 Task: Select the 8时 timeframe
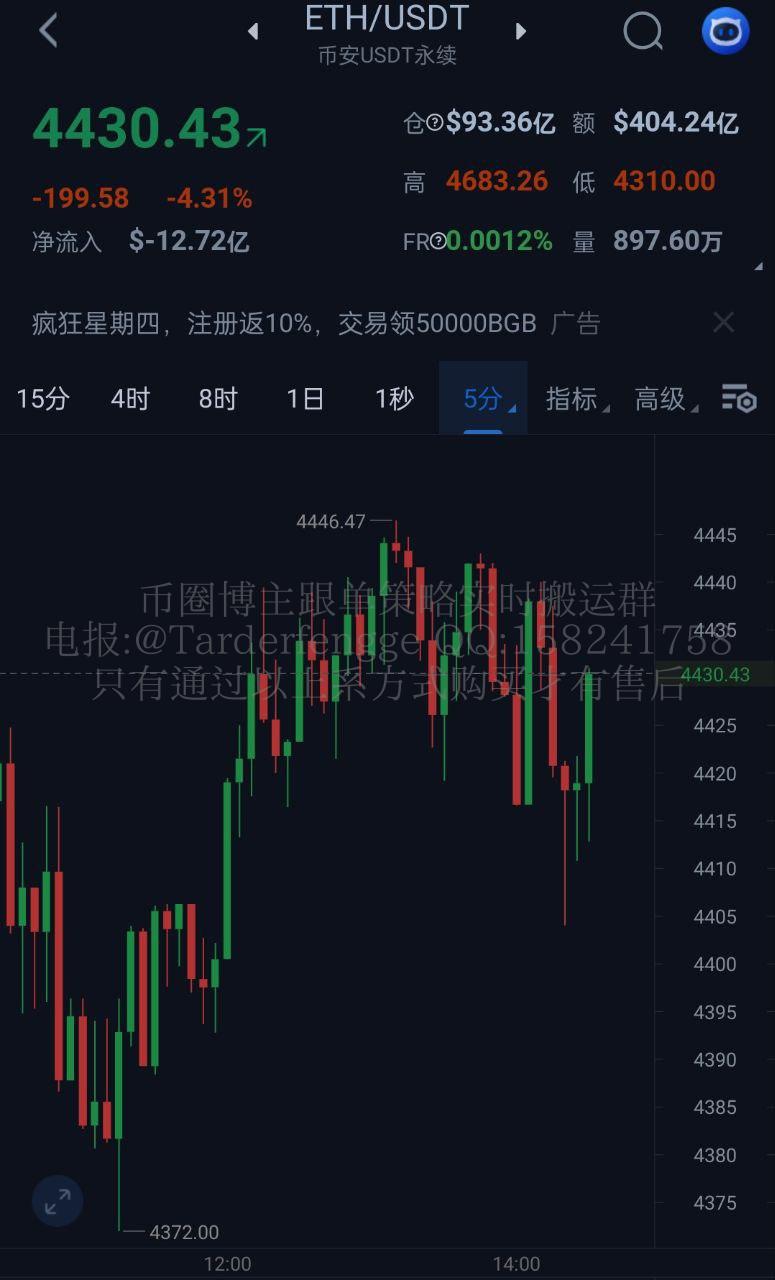[x=218, y=399]
